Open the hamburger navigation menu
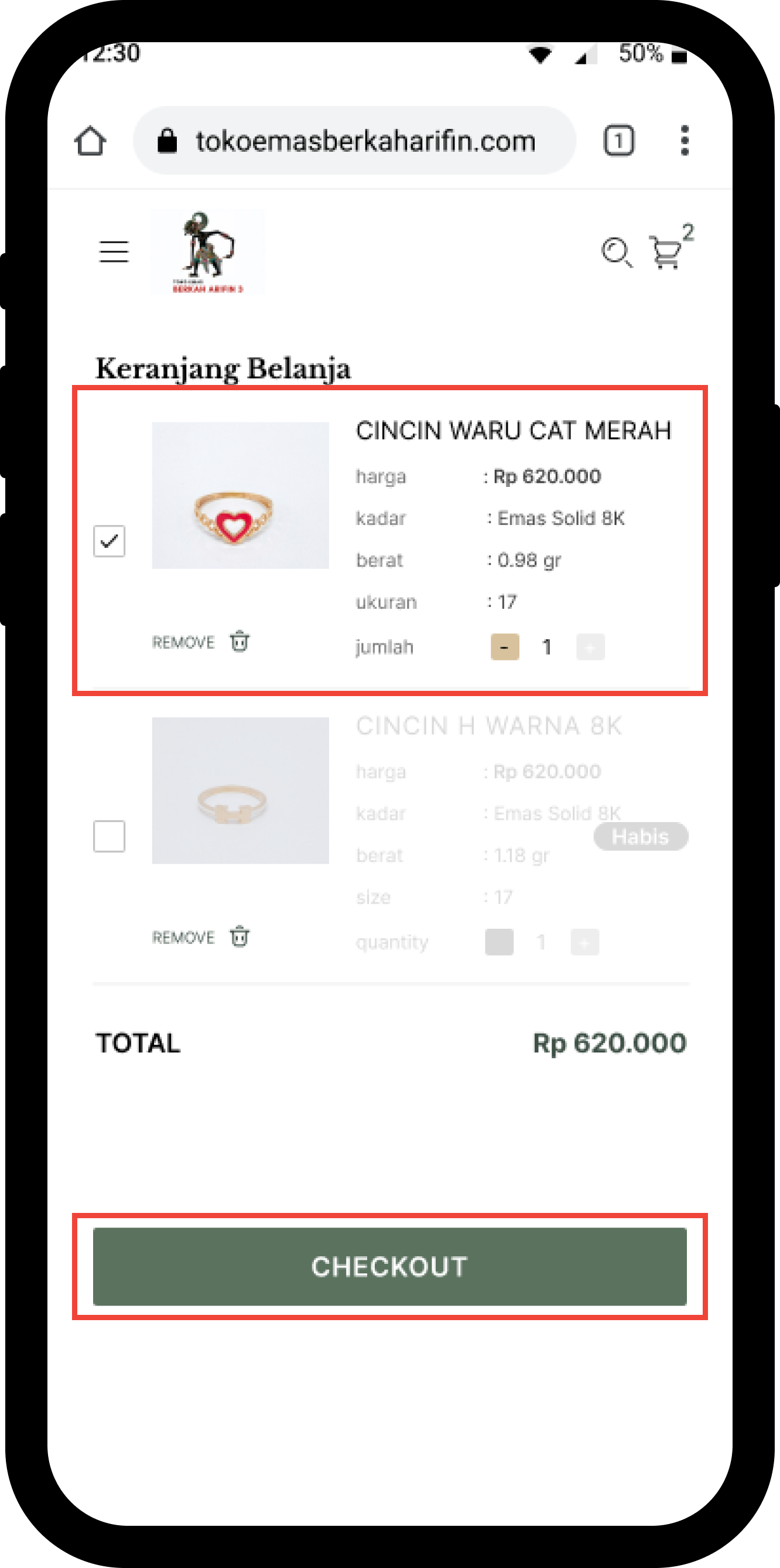 114,251
